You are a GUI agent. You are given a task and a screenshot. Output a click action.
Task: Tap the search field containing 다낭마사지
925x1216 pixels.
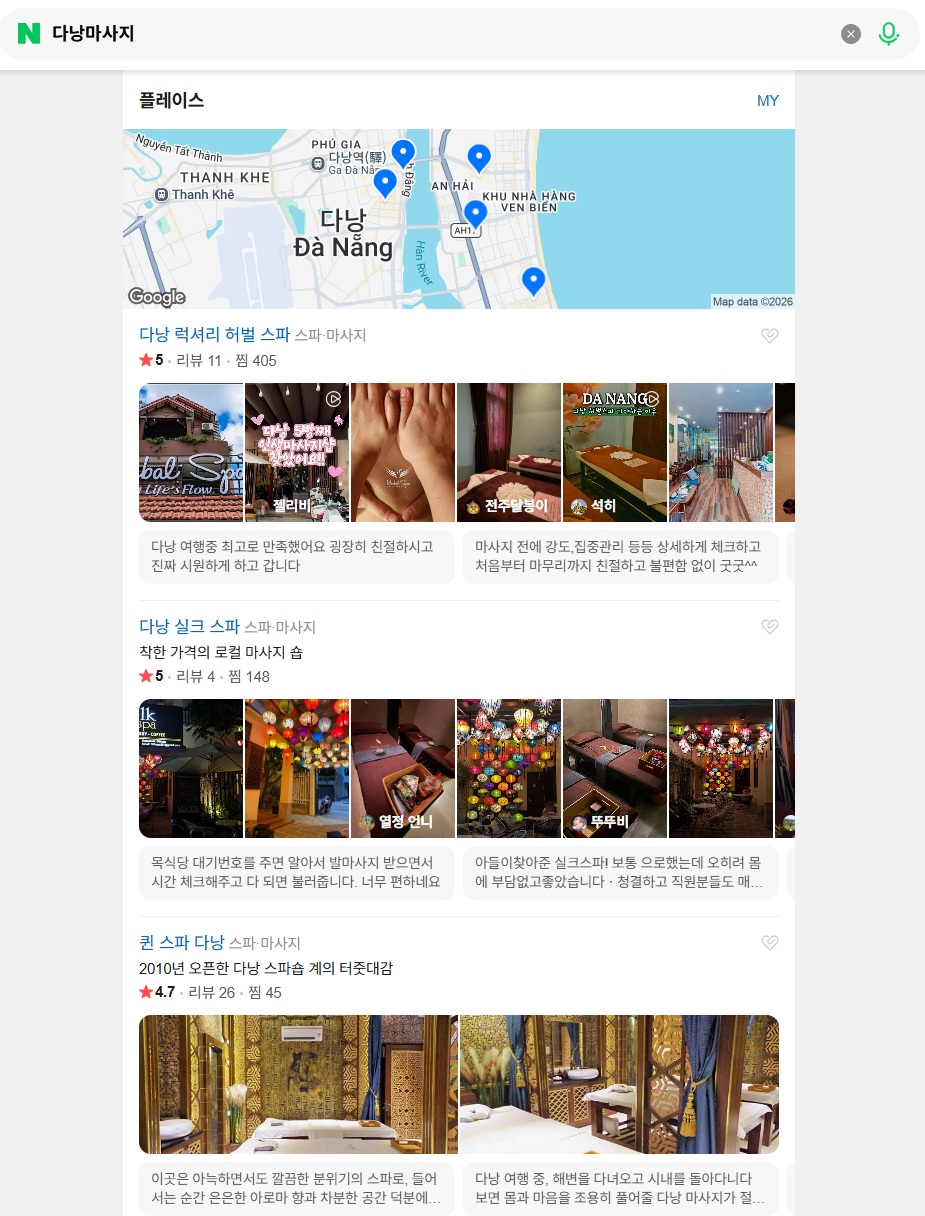[440, 34]
